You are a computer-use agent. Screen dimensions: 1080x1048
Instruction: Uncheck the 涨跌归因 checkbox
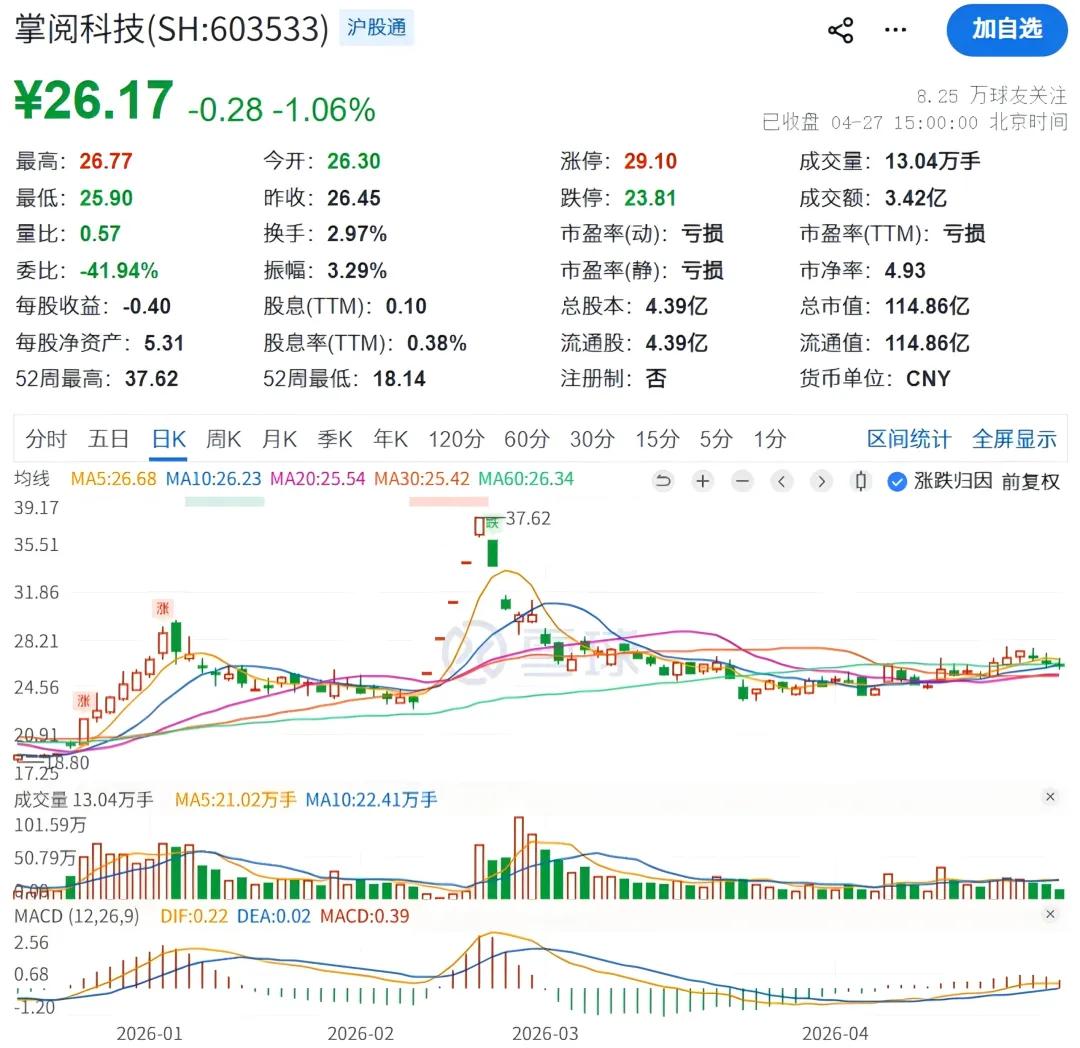(x=897, y=481)
